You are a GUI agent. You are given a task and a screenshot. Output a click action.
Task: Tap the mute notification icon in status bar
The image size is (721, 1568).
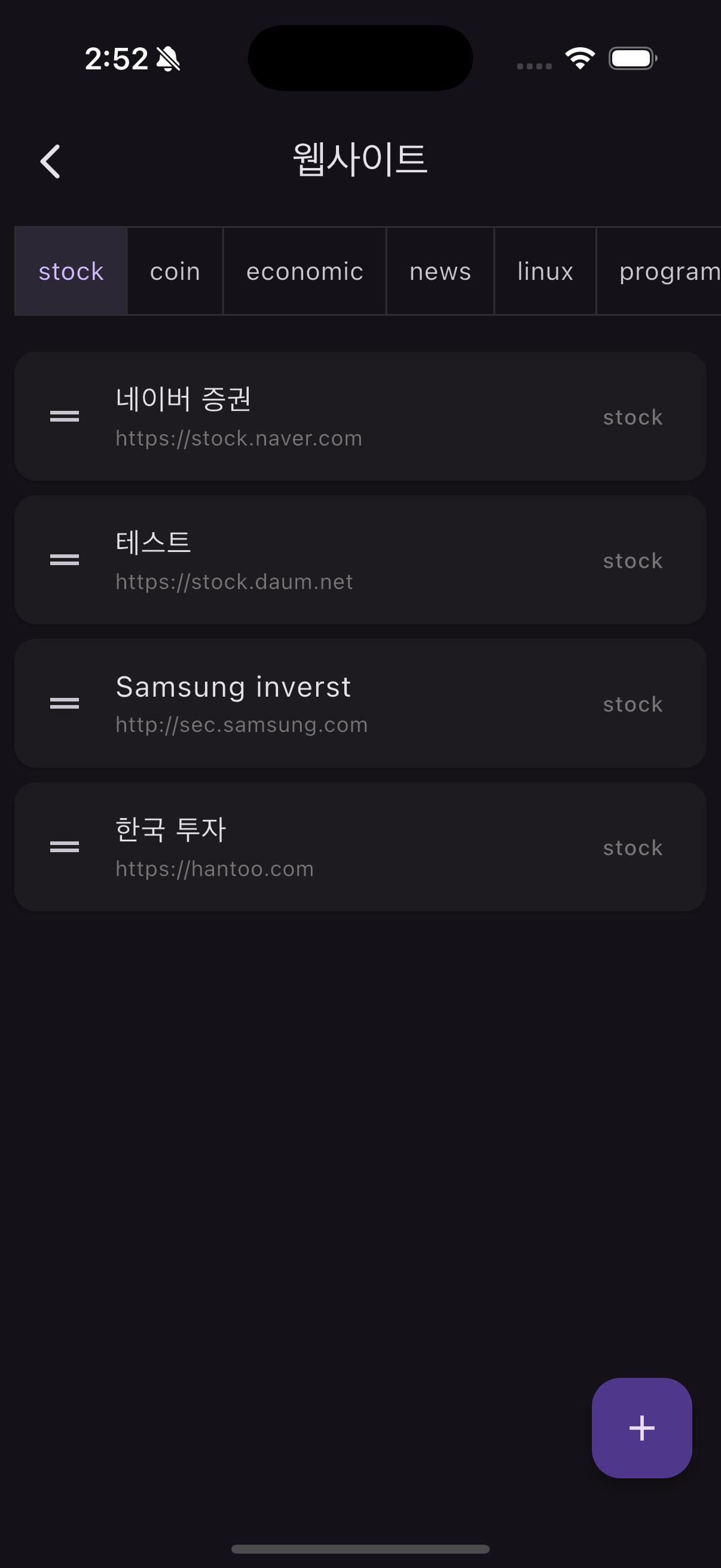click(x=167, y=59)
